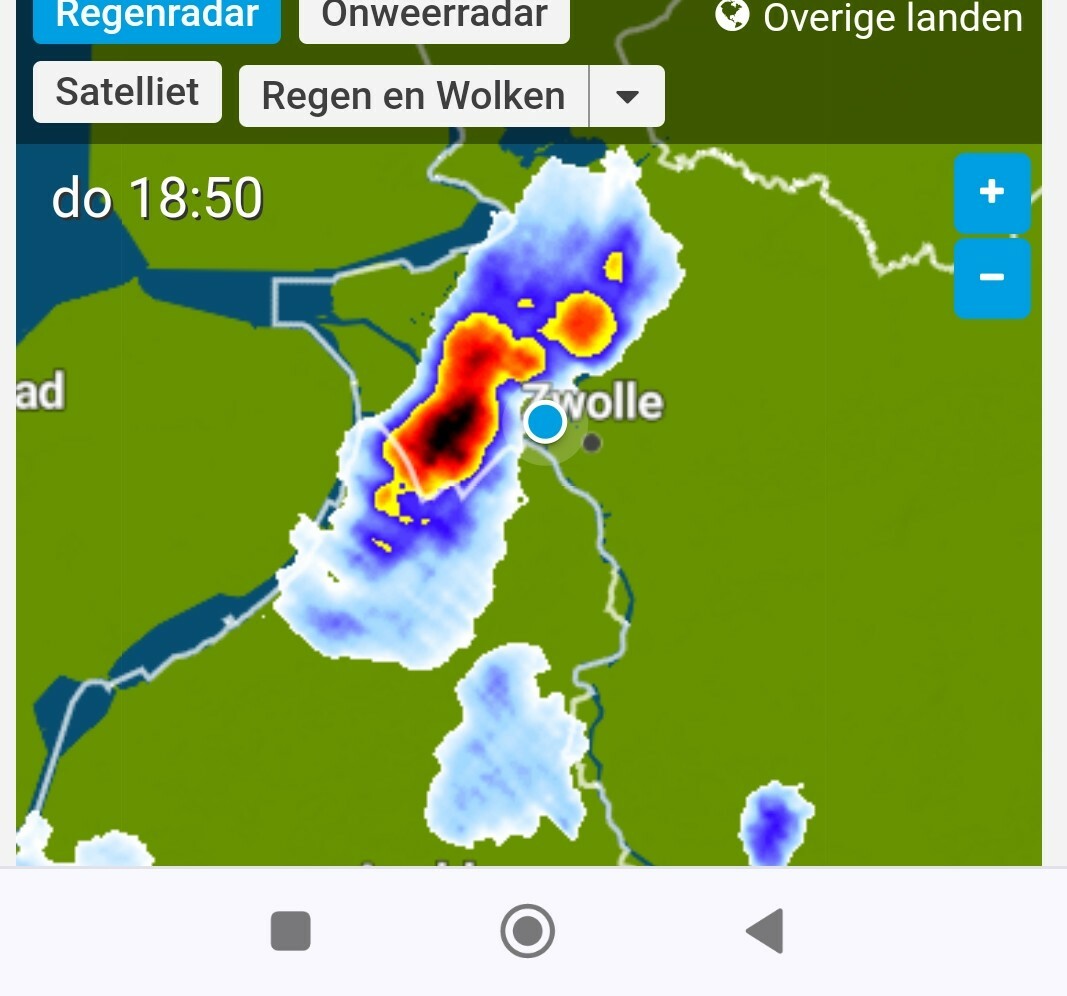
Task: Open the Satelliet view
Action: [127, 92]
